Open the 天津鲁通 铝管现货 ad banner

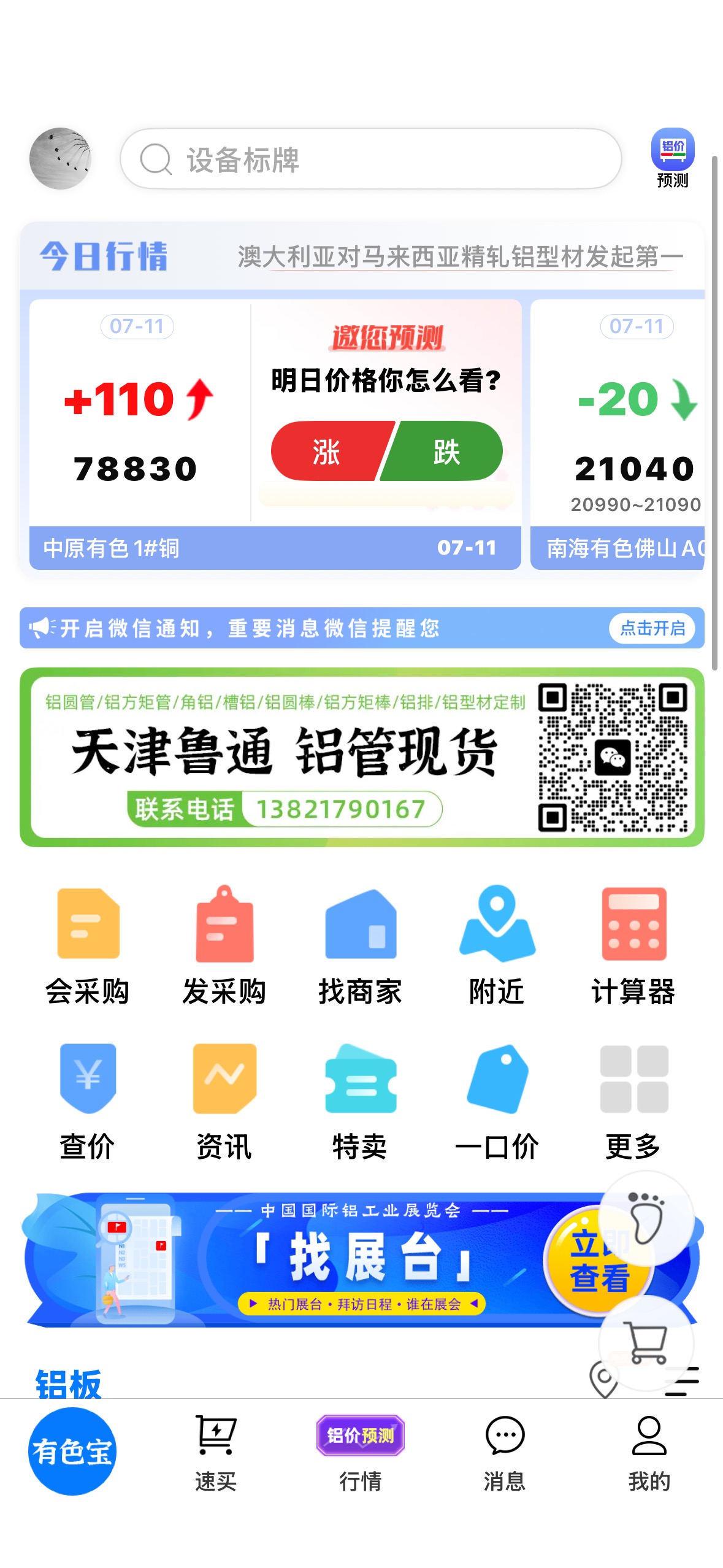pos(362,757)
